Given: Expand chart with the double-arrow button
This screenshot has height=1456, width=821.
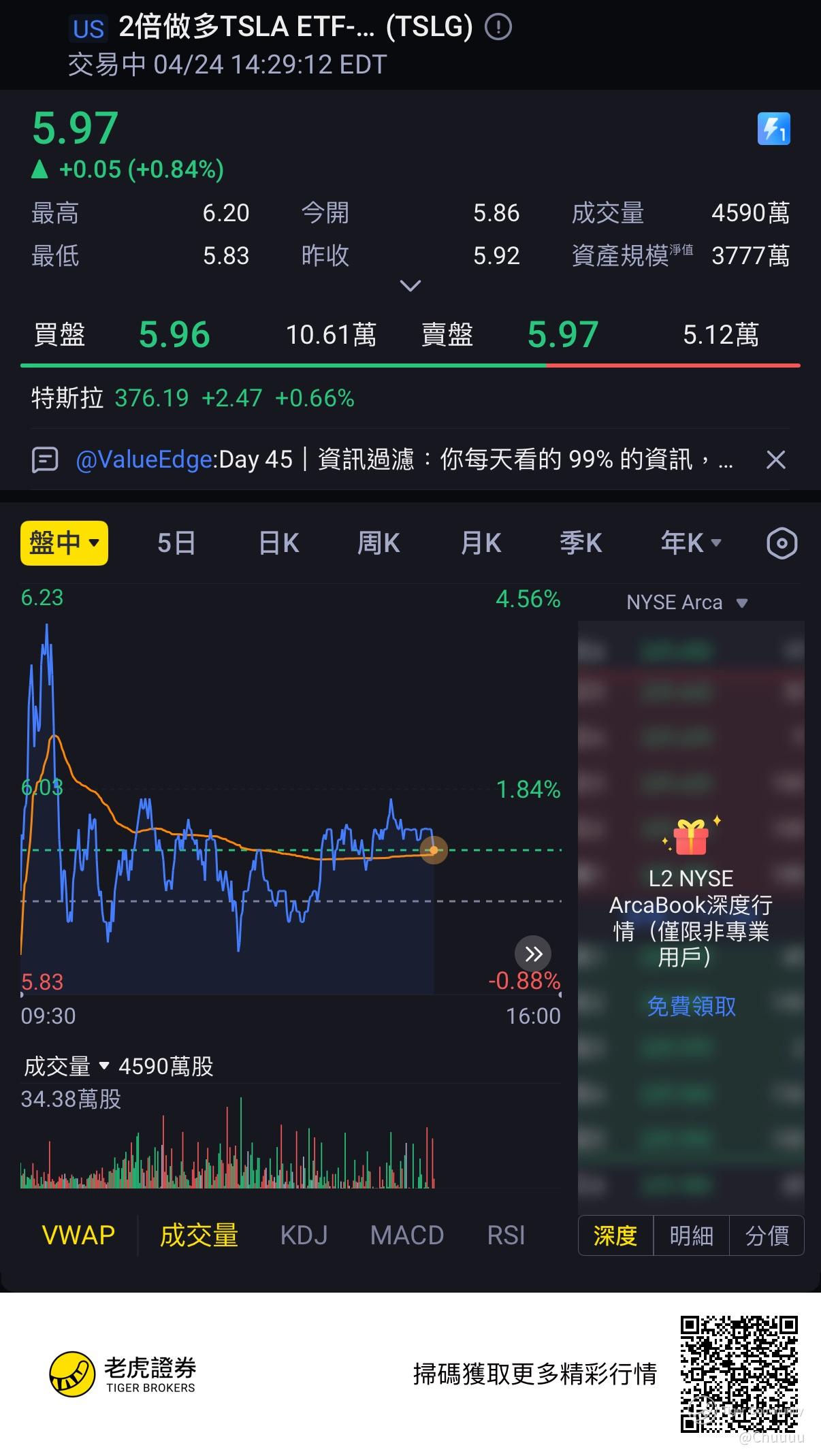Looking at the screenshot, I should (533, 954).
